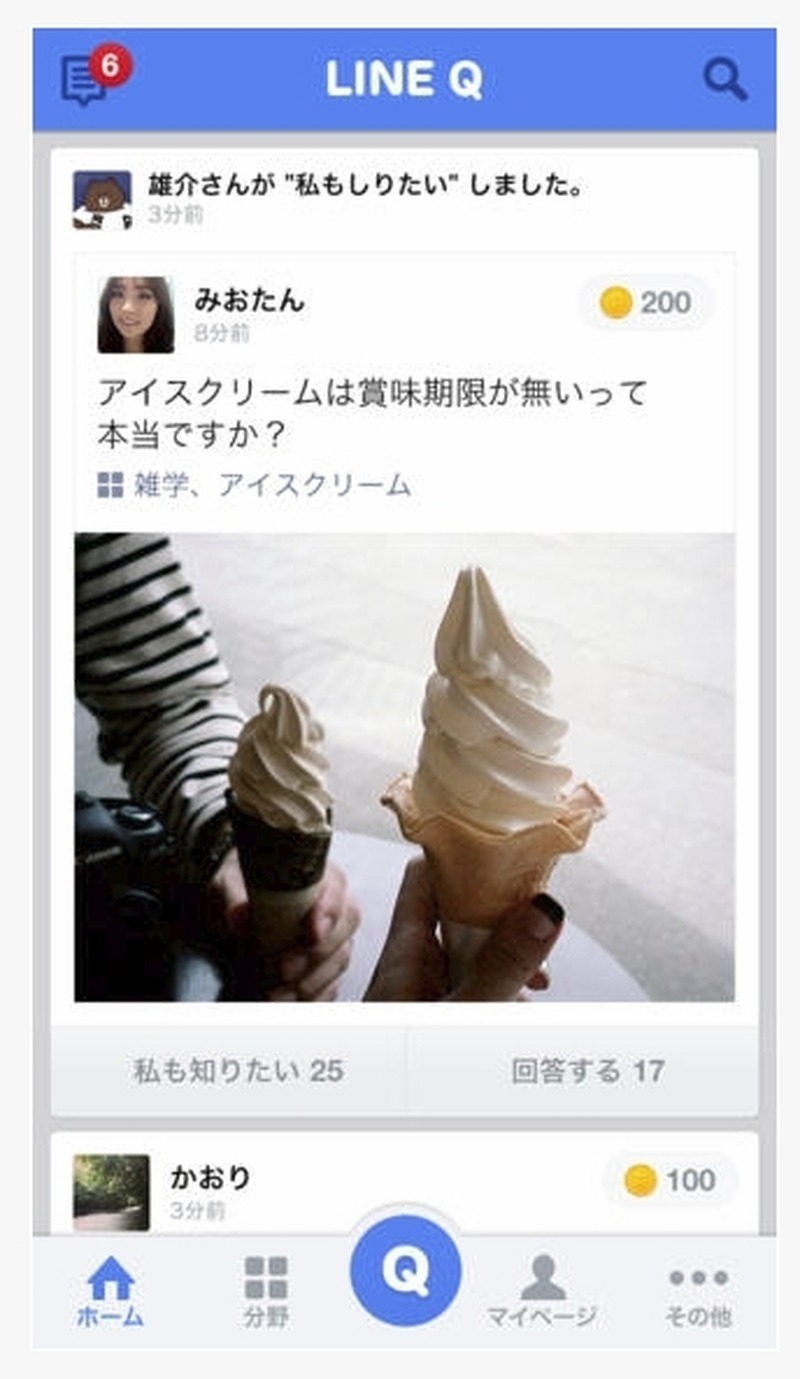Ask a question with the Q button
The image size is (800, 1379).
pyautogui.click(x=405, y=1271)
